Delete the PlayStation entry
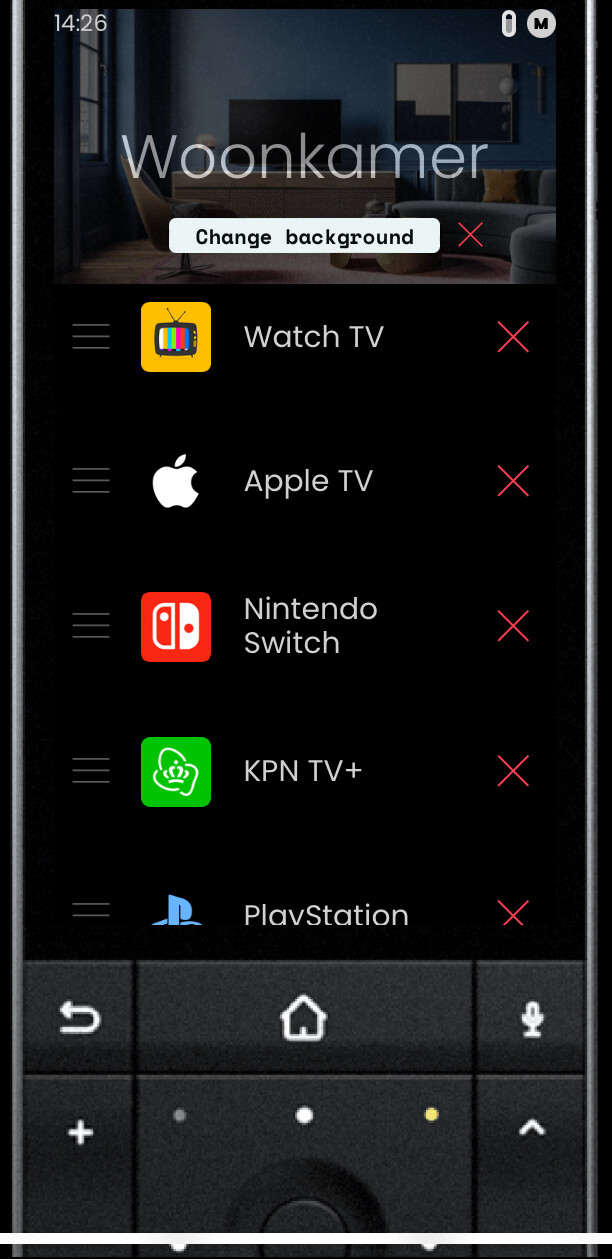The image size is (612, 1259). [x=513, y=912]
